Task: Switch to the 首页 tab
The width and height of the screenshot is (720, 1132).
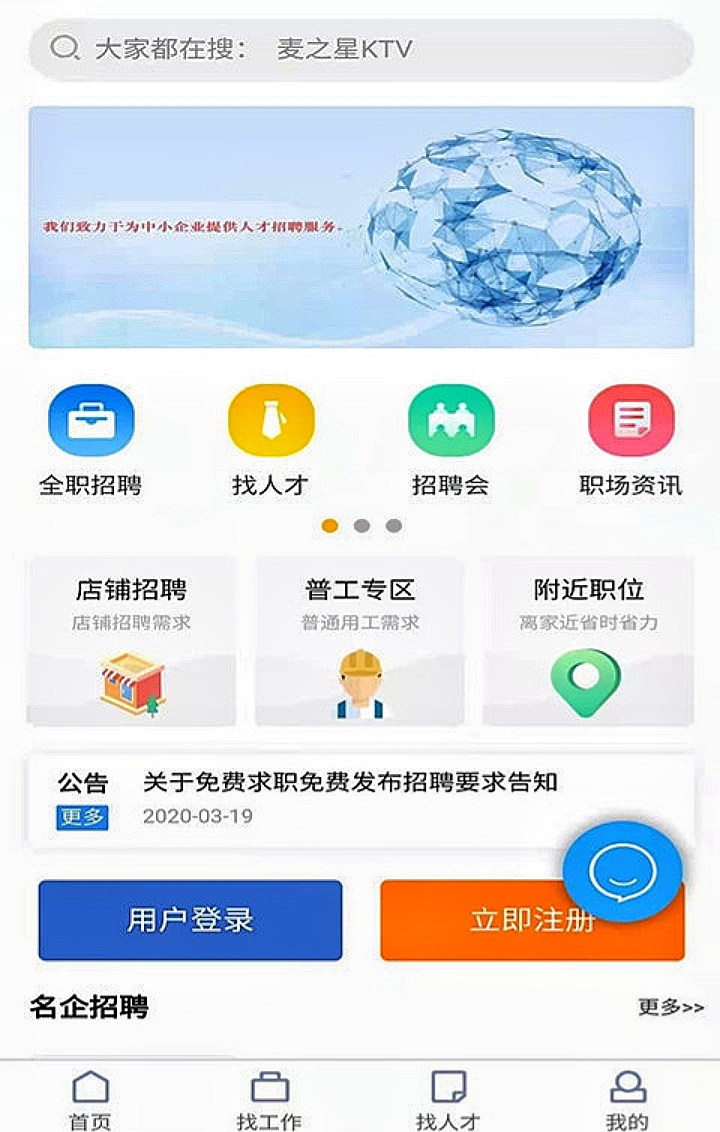Action: click(90, 1098)
